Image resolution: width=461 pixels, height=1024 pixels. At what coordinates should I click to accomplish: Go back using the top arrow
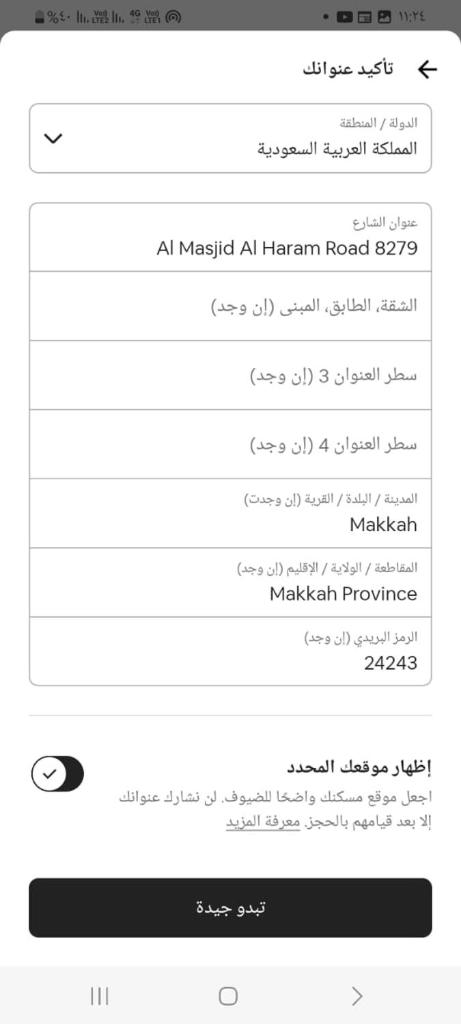427,70
